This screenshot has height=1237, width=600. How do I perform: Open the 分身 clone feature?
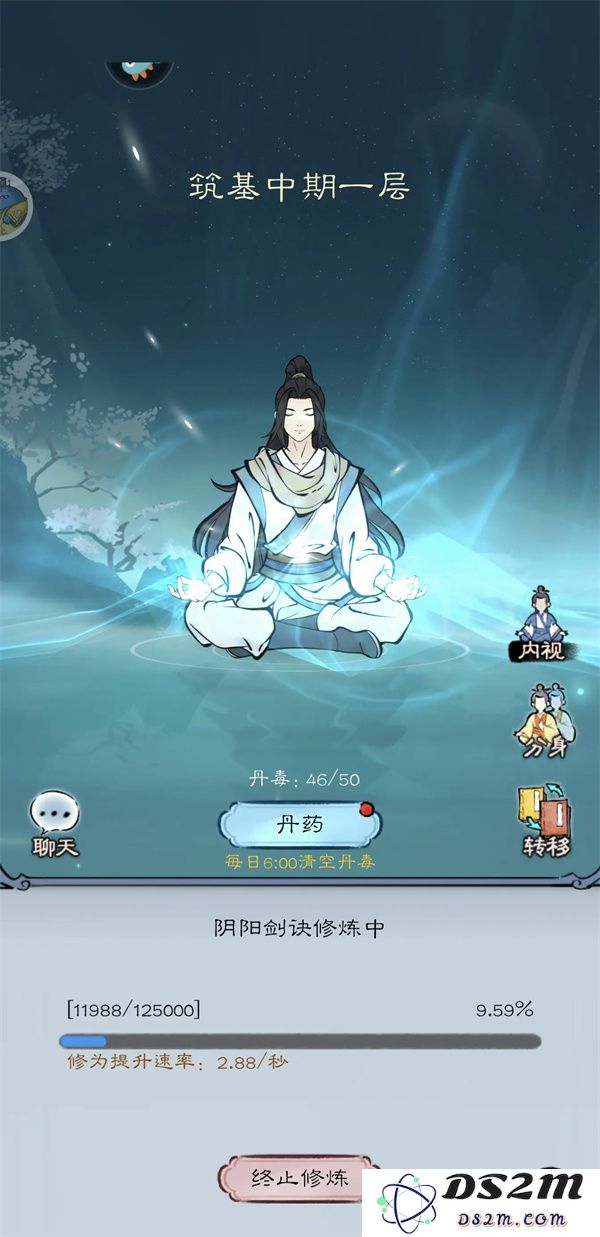[x=543, y=720]
